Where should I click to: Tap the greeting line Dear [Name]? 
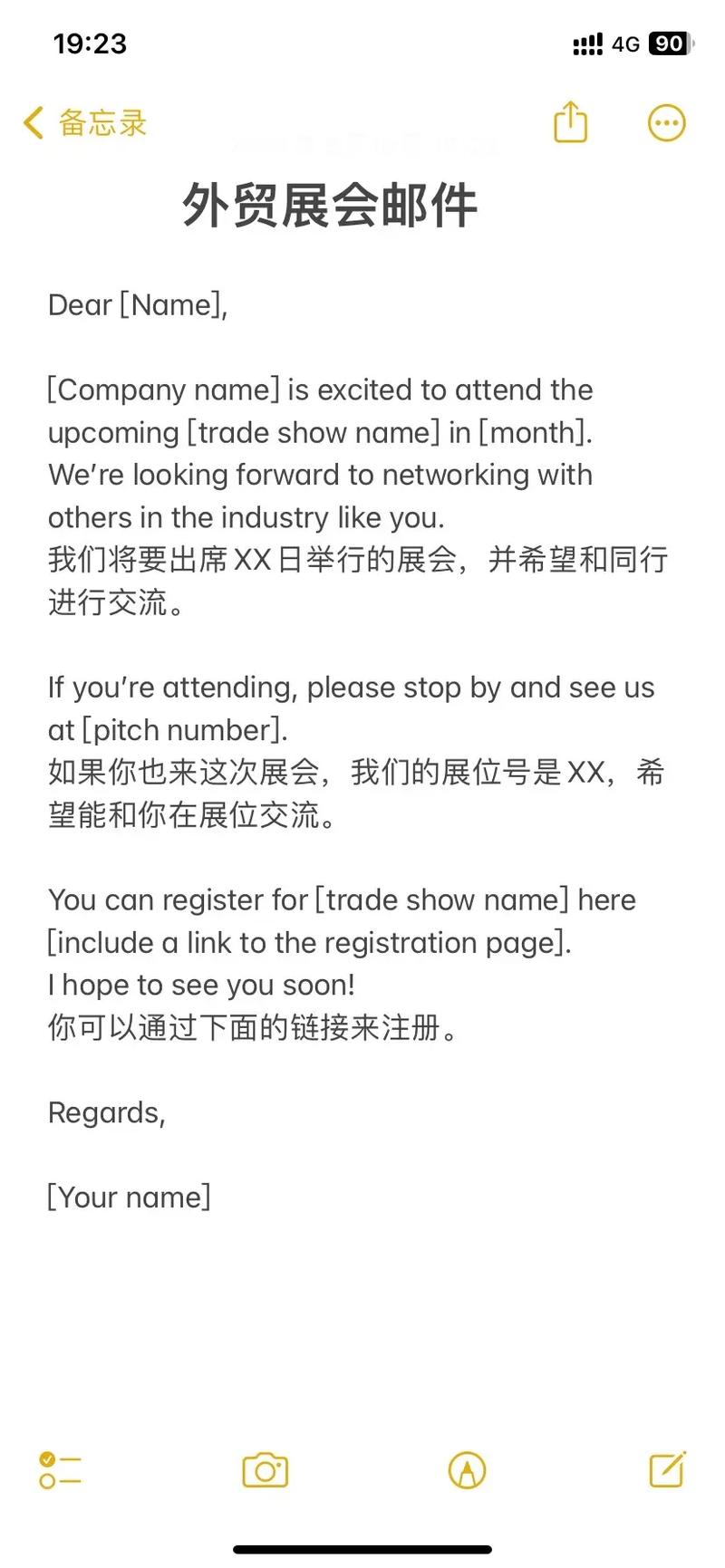point(138,304)
